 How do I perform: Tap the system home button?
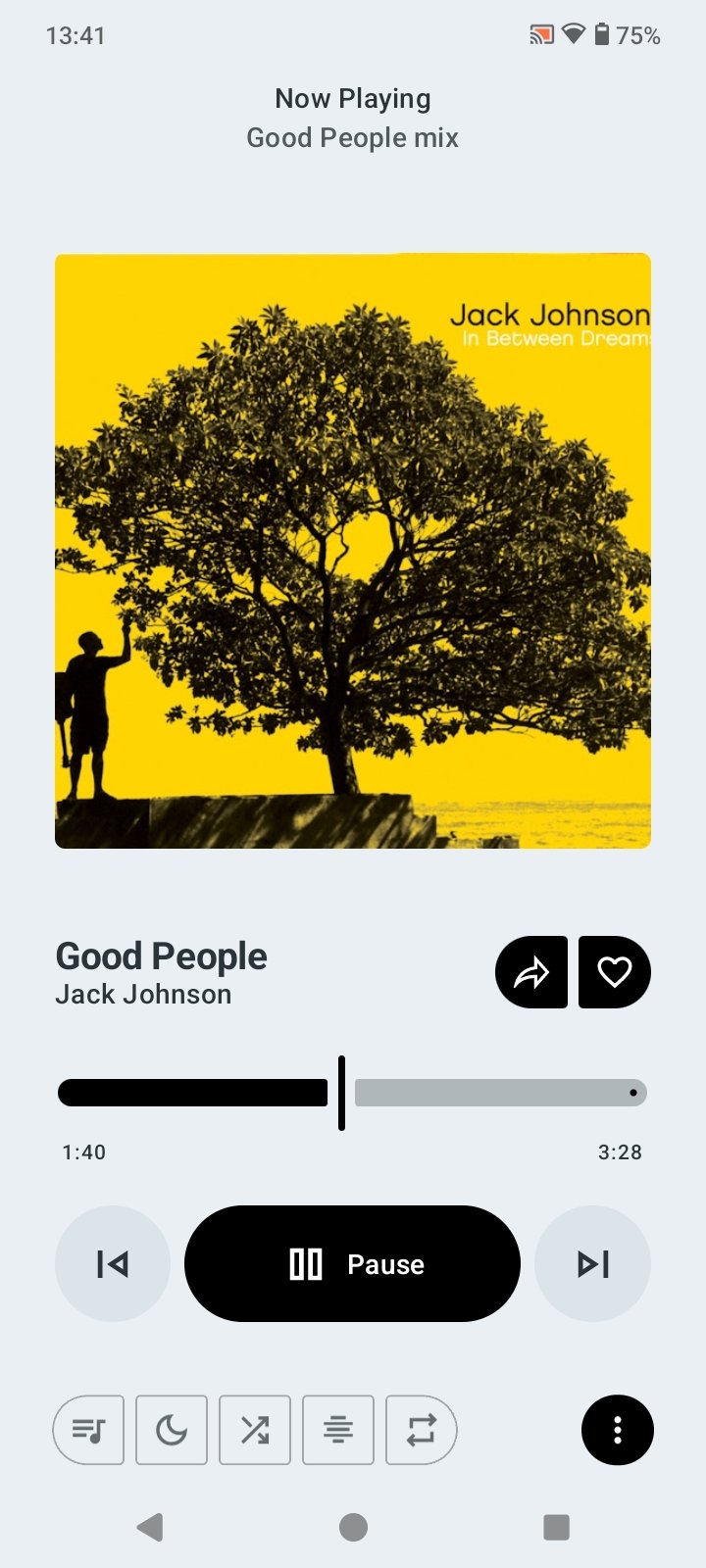[x=353, y=1527]
